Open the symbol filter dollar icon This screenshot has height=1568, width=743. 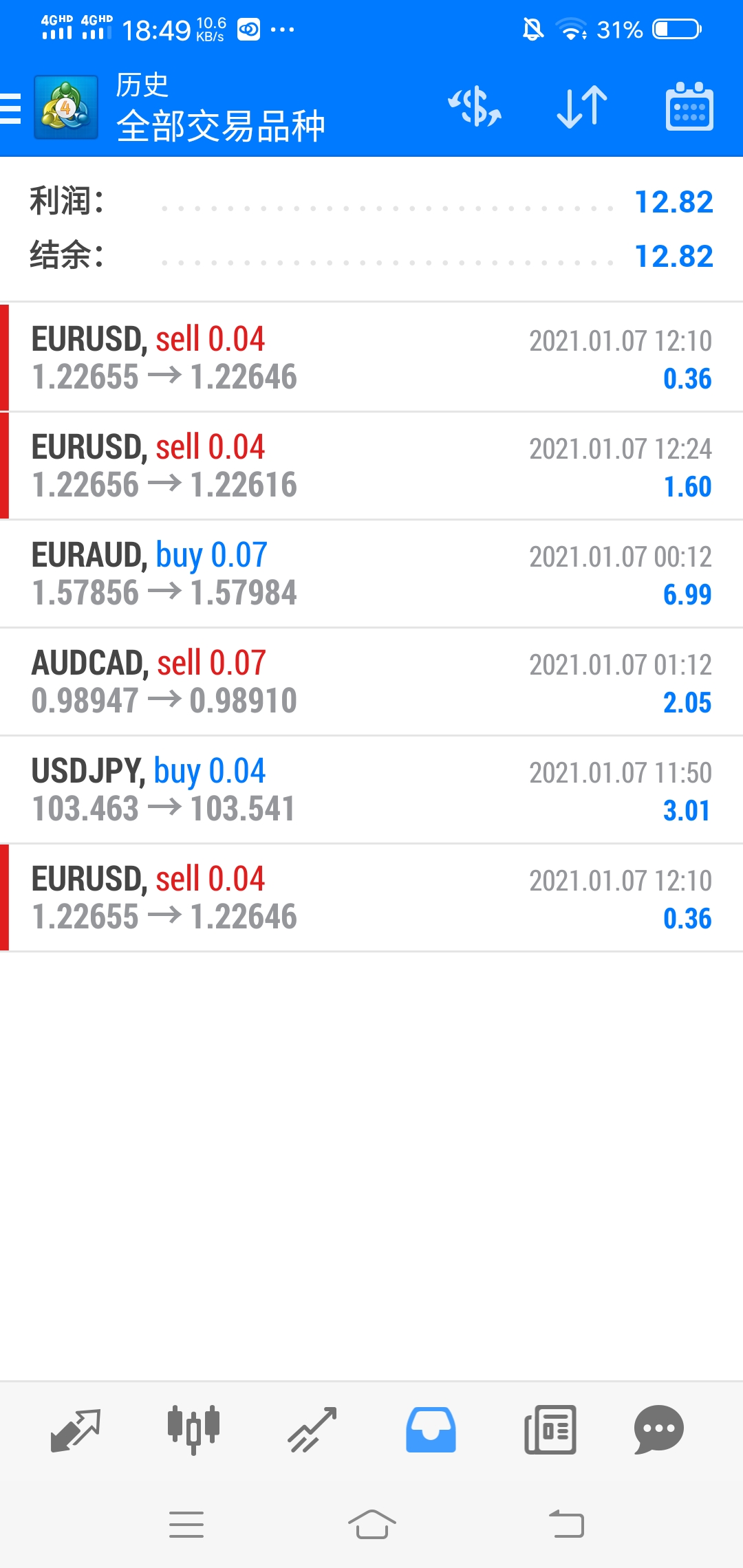[475, 107]
